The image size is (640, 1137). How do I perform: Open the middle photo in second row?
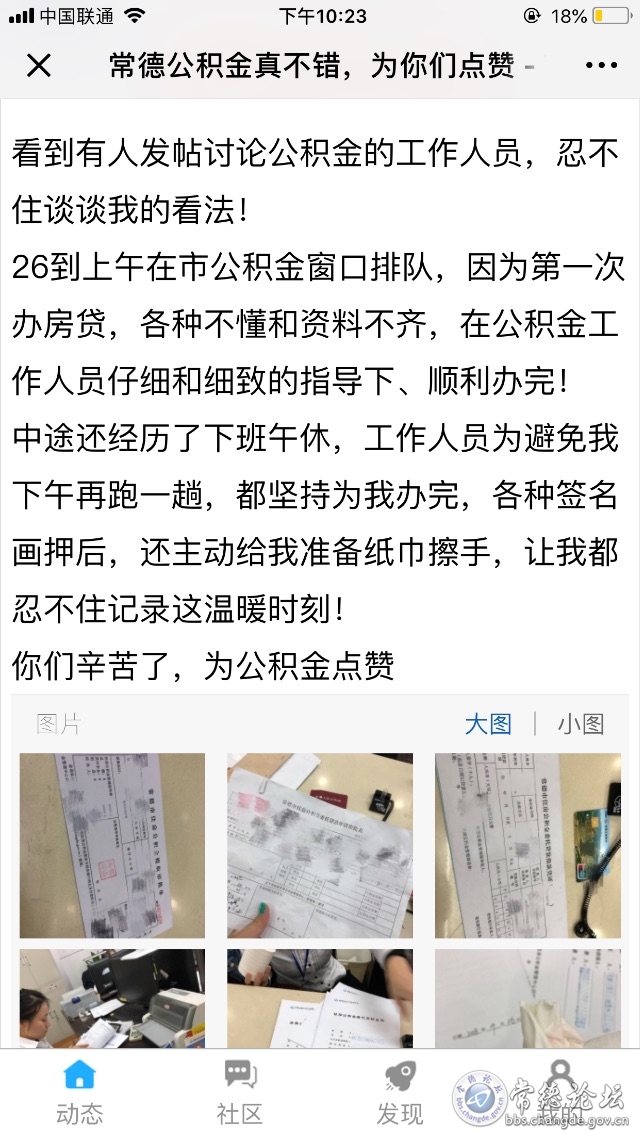(319, 998)
